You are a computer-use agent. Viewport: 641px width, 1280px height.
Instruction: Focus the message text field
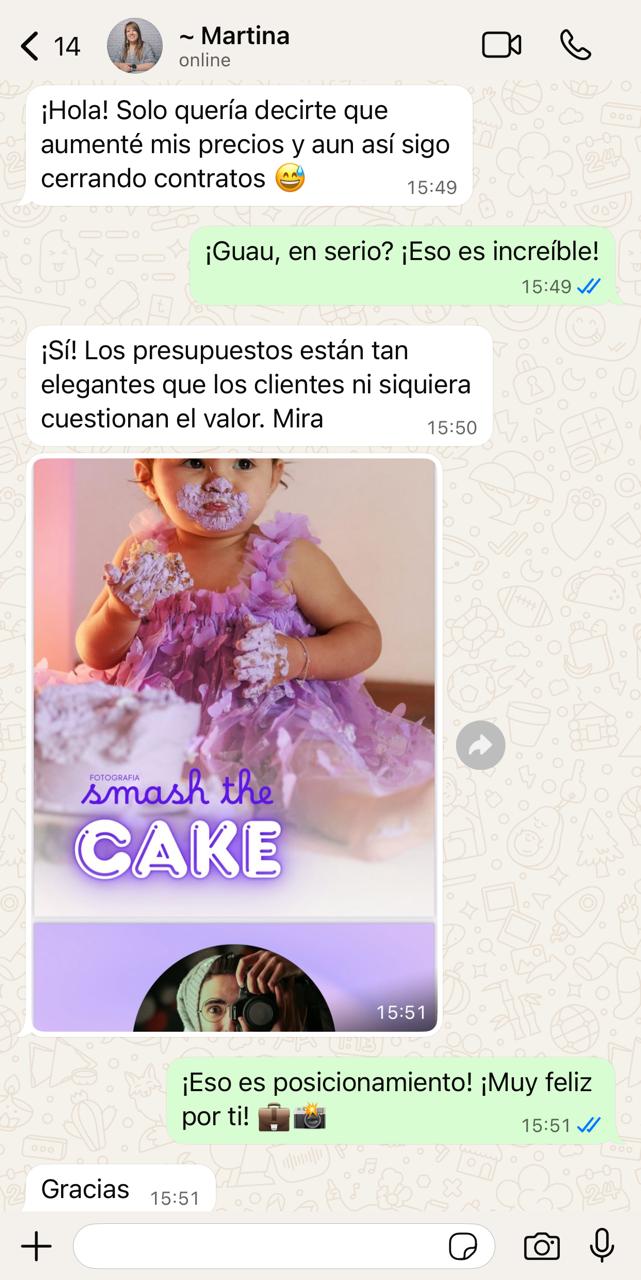(260, 1246)
